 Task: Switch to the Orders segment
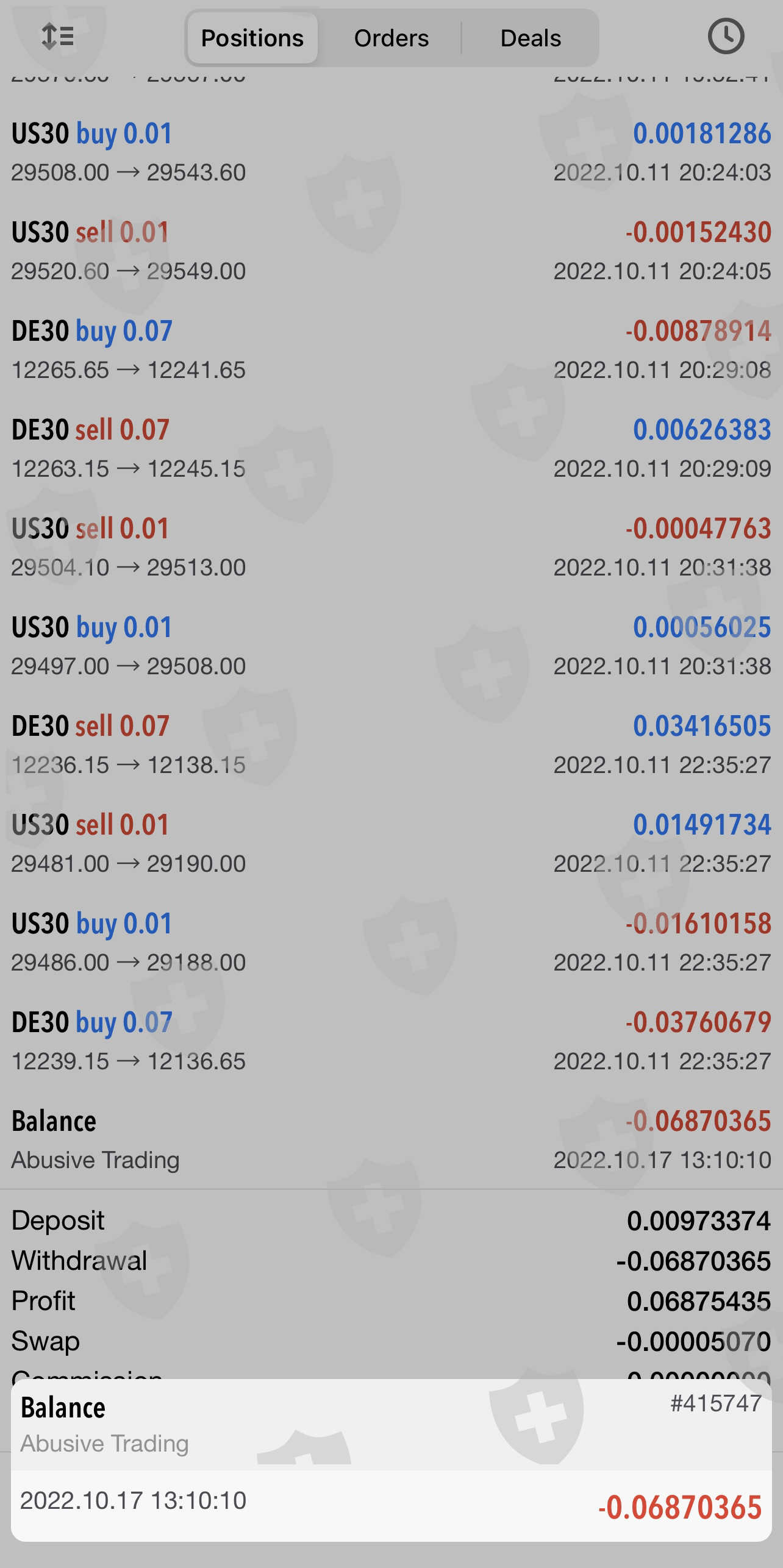[391, 38]
